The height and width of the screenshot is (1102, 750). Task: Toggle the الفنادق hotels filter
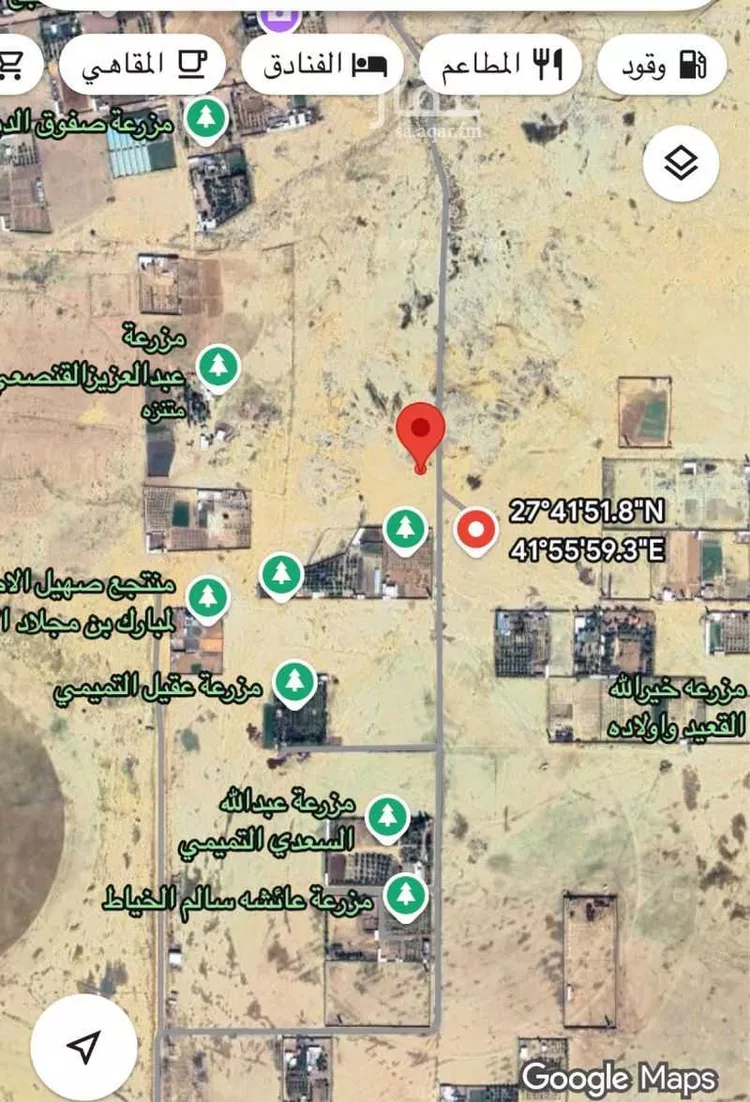pos(322,62)
